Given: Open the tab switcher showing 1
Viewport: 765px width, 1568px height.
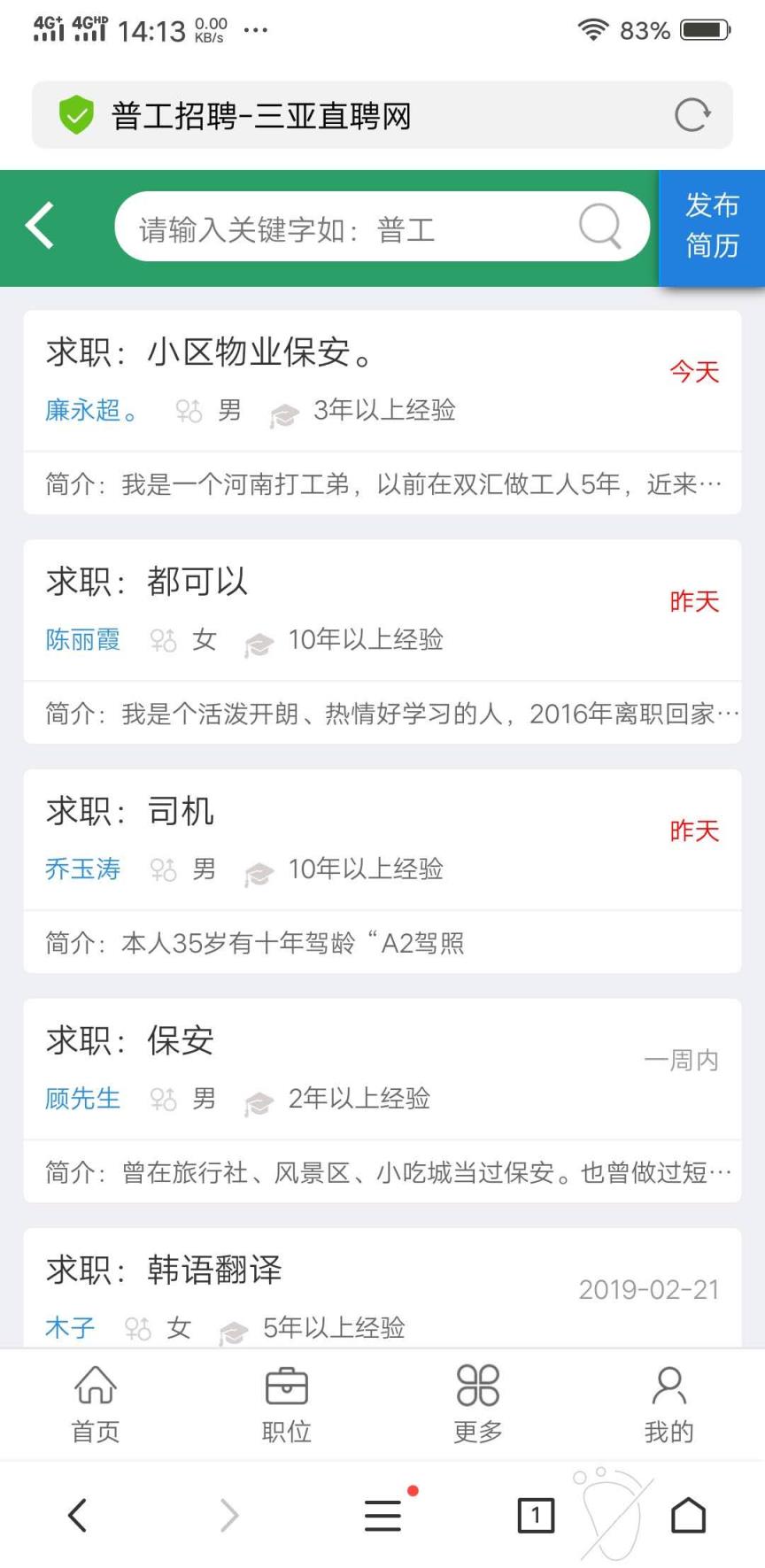Looking at the screenshot, I should (x=535, y=1516).
